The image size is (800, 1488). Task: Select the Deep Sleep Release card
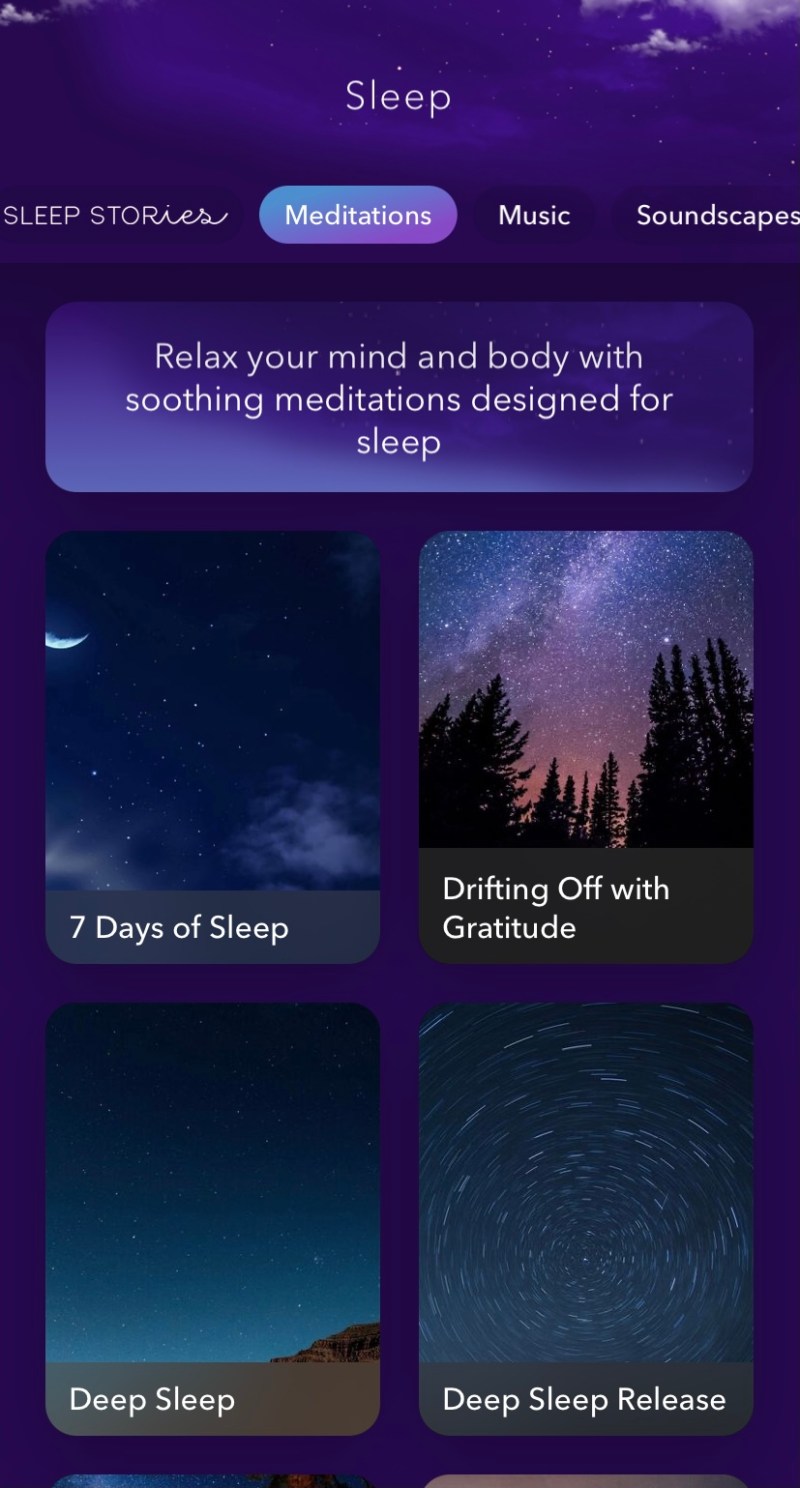click(586, 1218)
